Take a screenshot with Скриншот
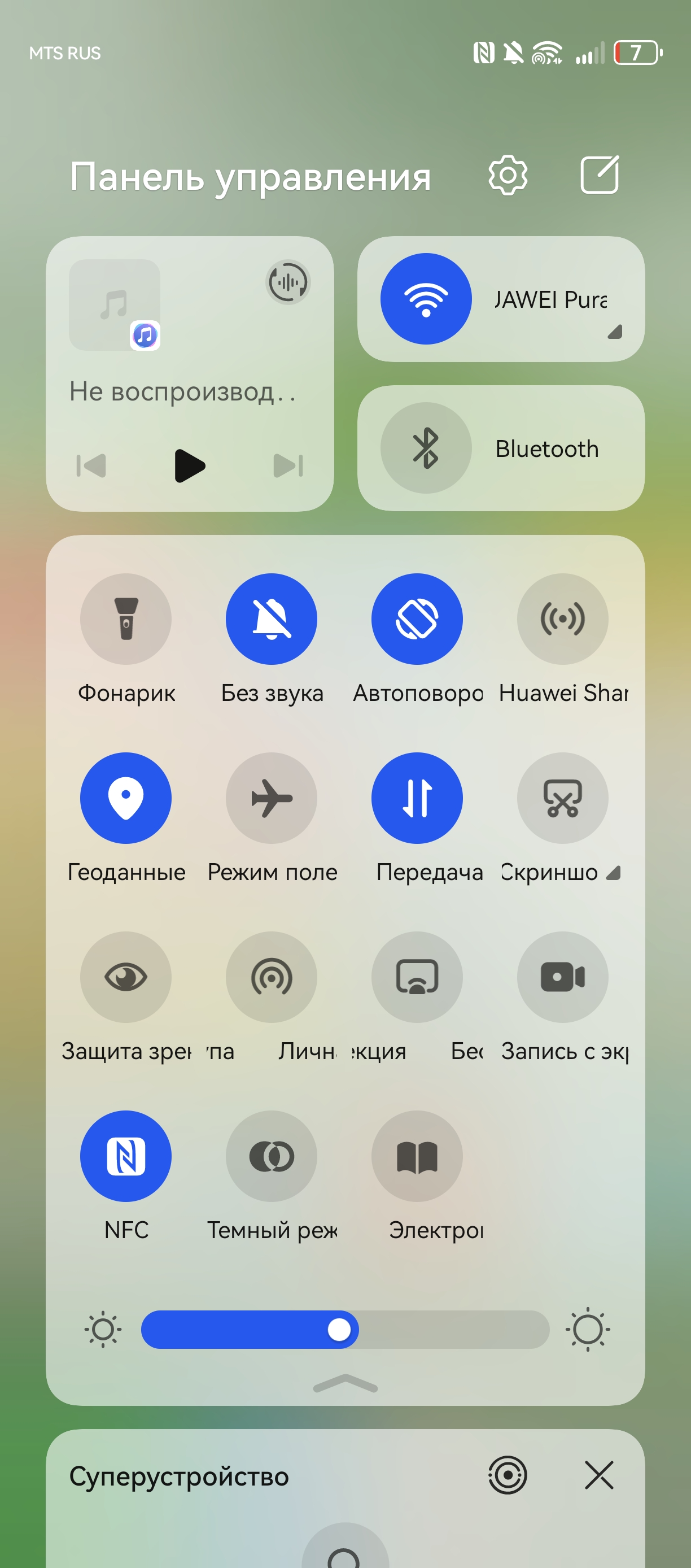This screenshot has height=1568, width=691. point(563,798)
